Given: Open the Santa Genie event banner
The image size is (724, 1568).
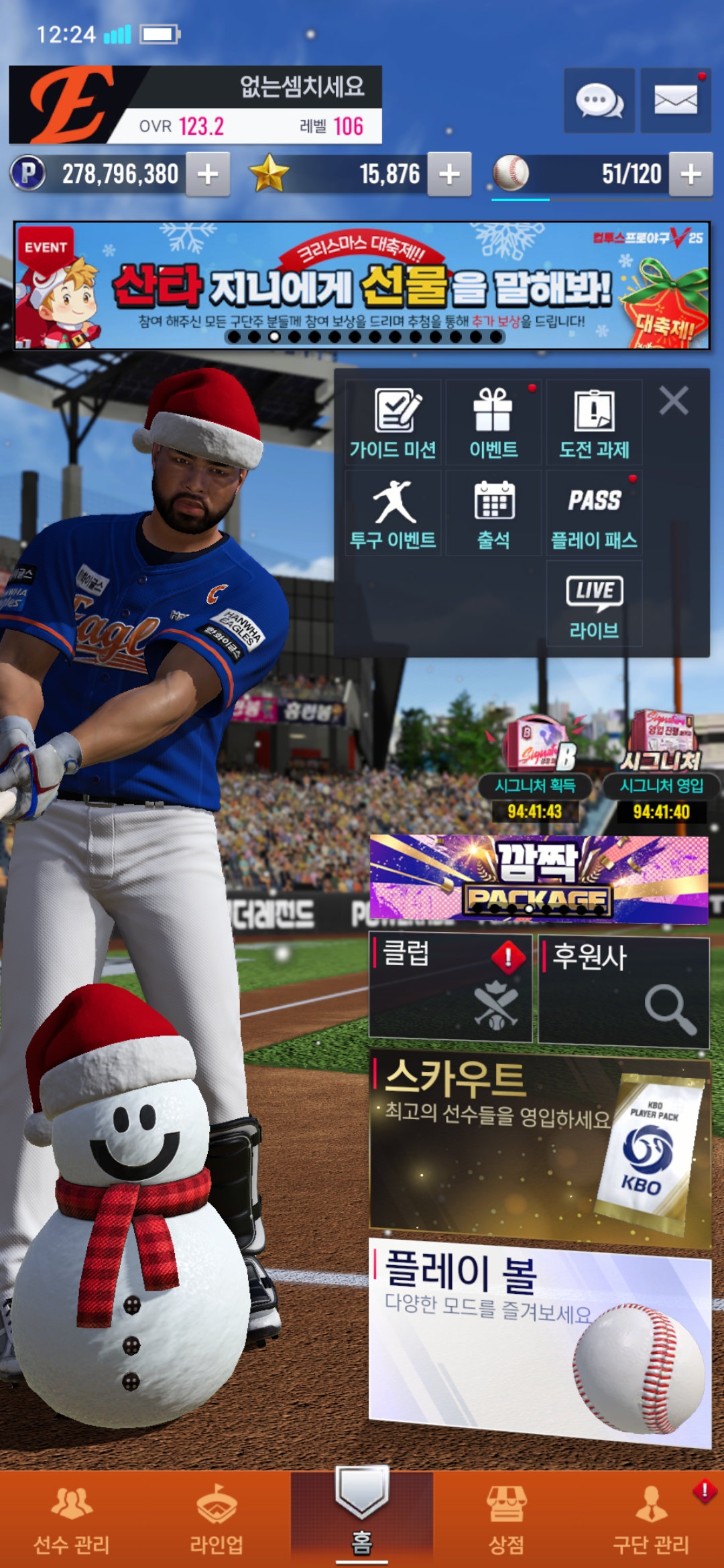Looking at the screenshot, I should click(x=362, y=285).
